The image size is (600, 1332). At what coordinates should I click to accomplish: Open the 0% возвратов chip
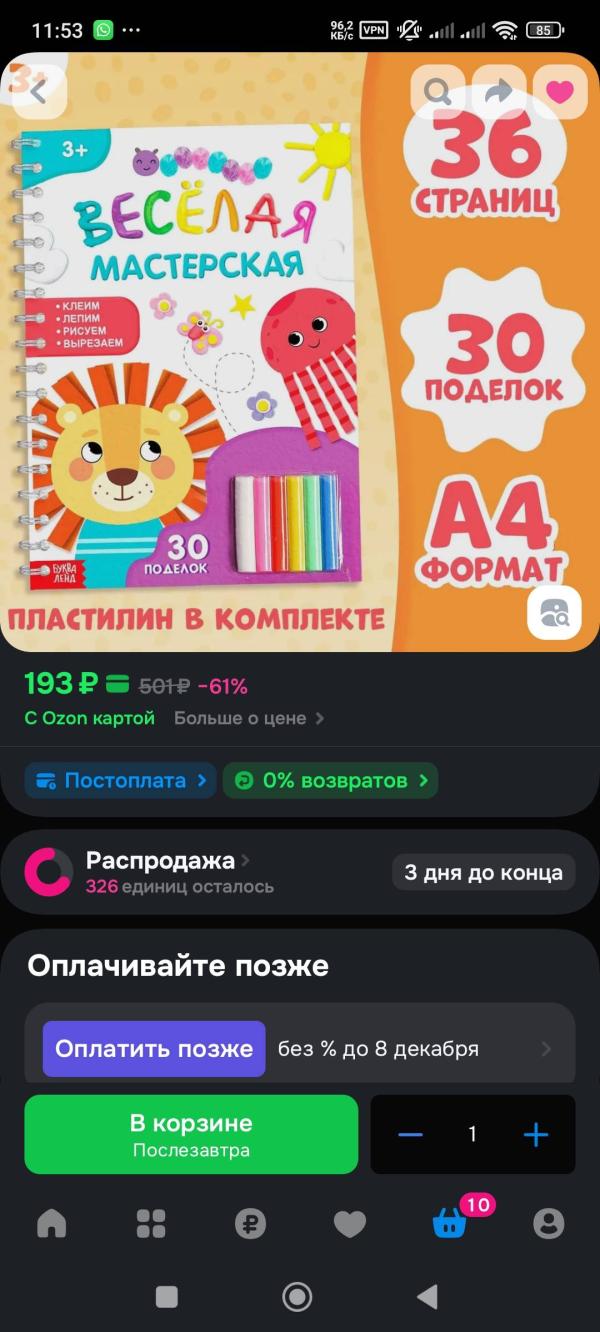(330, 781)
